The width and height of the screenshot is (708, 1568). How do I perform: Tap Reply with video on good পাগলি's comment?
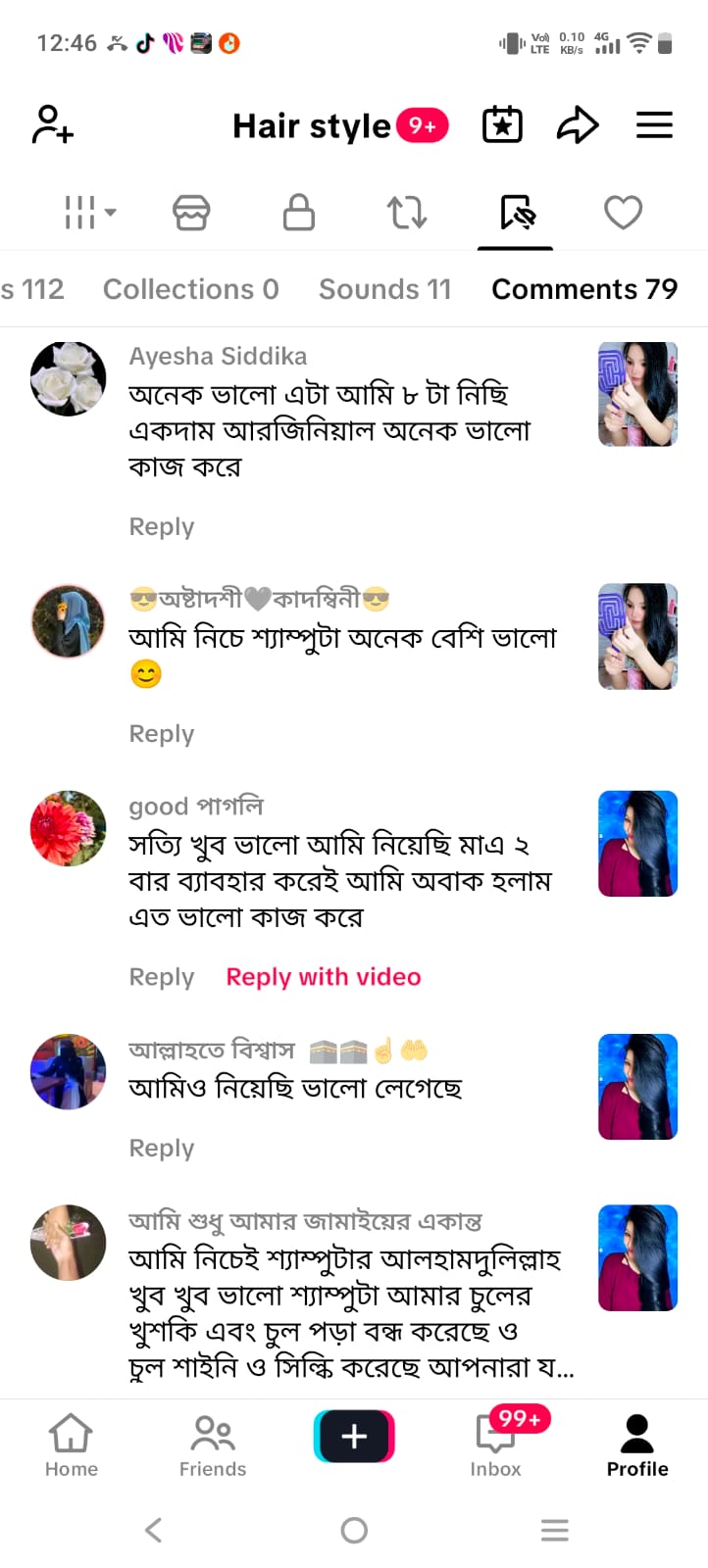(324, 977)
